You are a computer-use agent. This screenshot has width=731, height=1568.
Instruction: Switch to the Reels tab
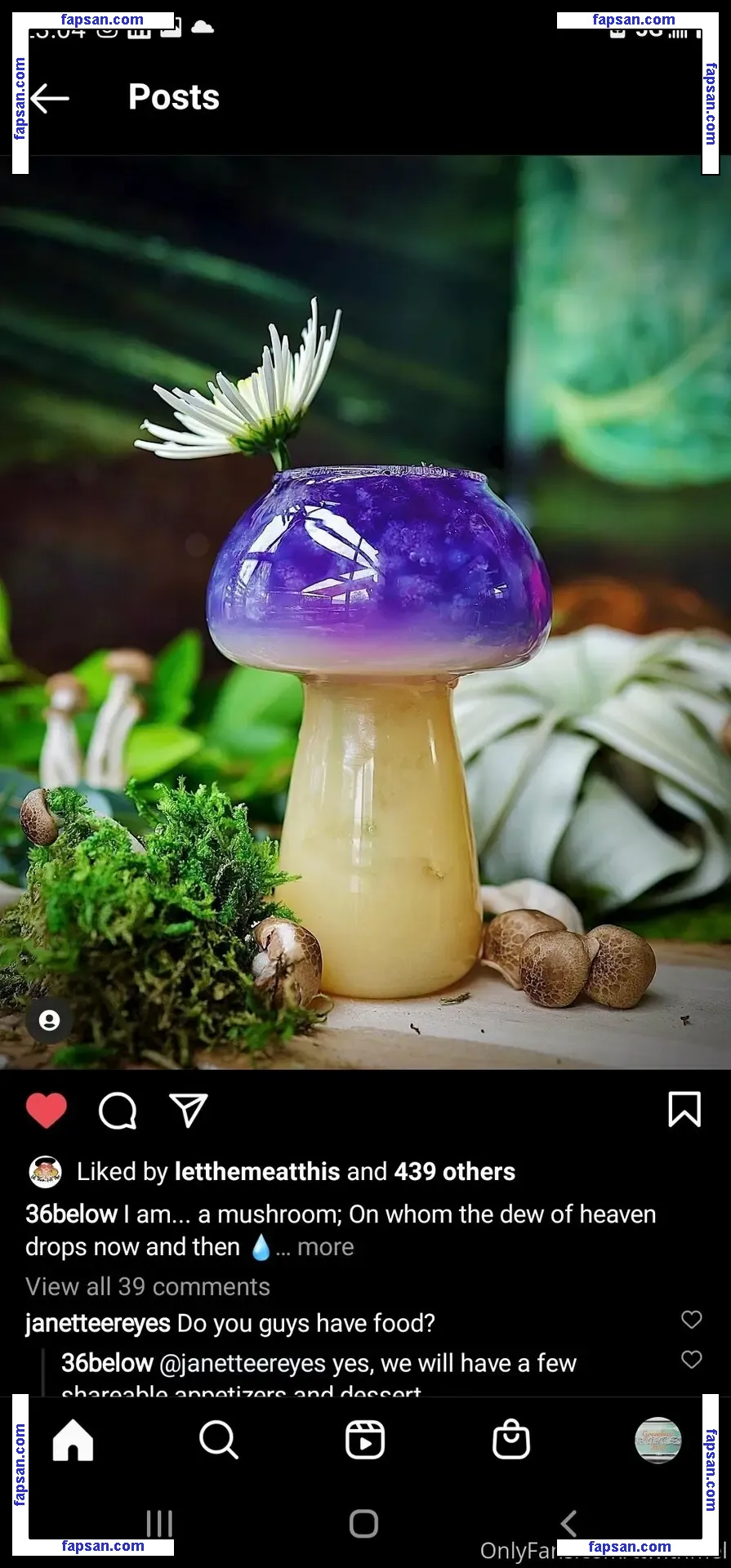pos(364,1440)
